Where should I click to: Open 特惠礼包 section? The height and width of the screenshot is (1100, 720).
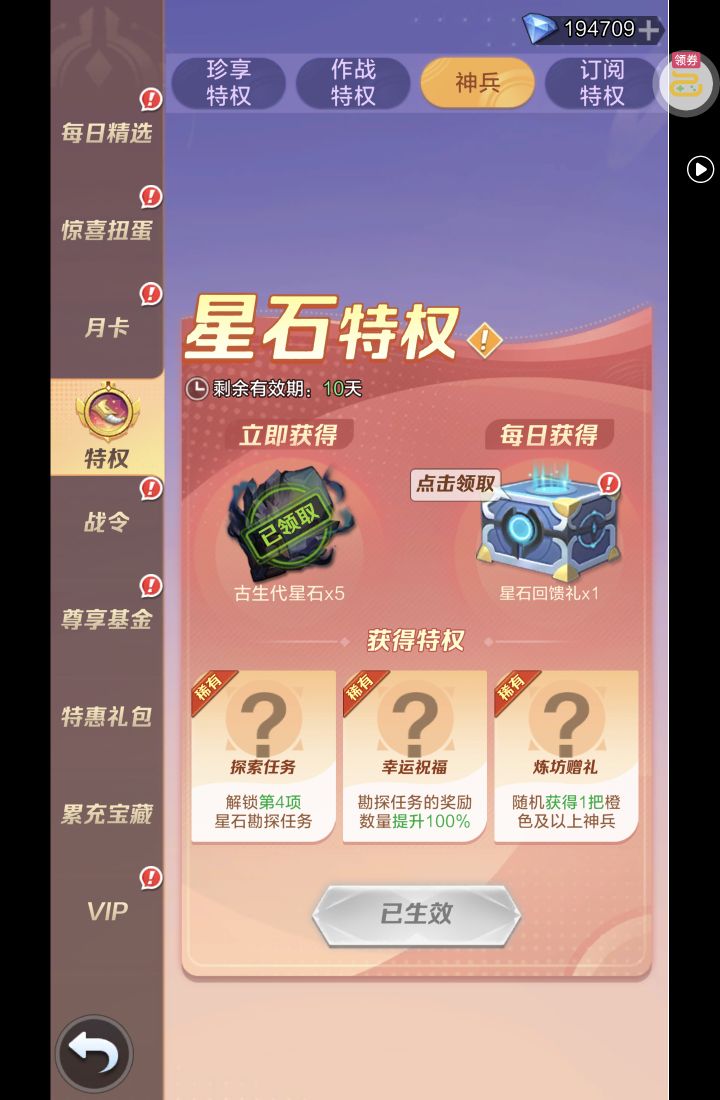(107, 716)
